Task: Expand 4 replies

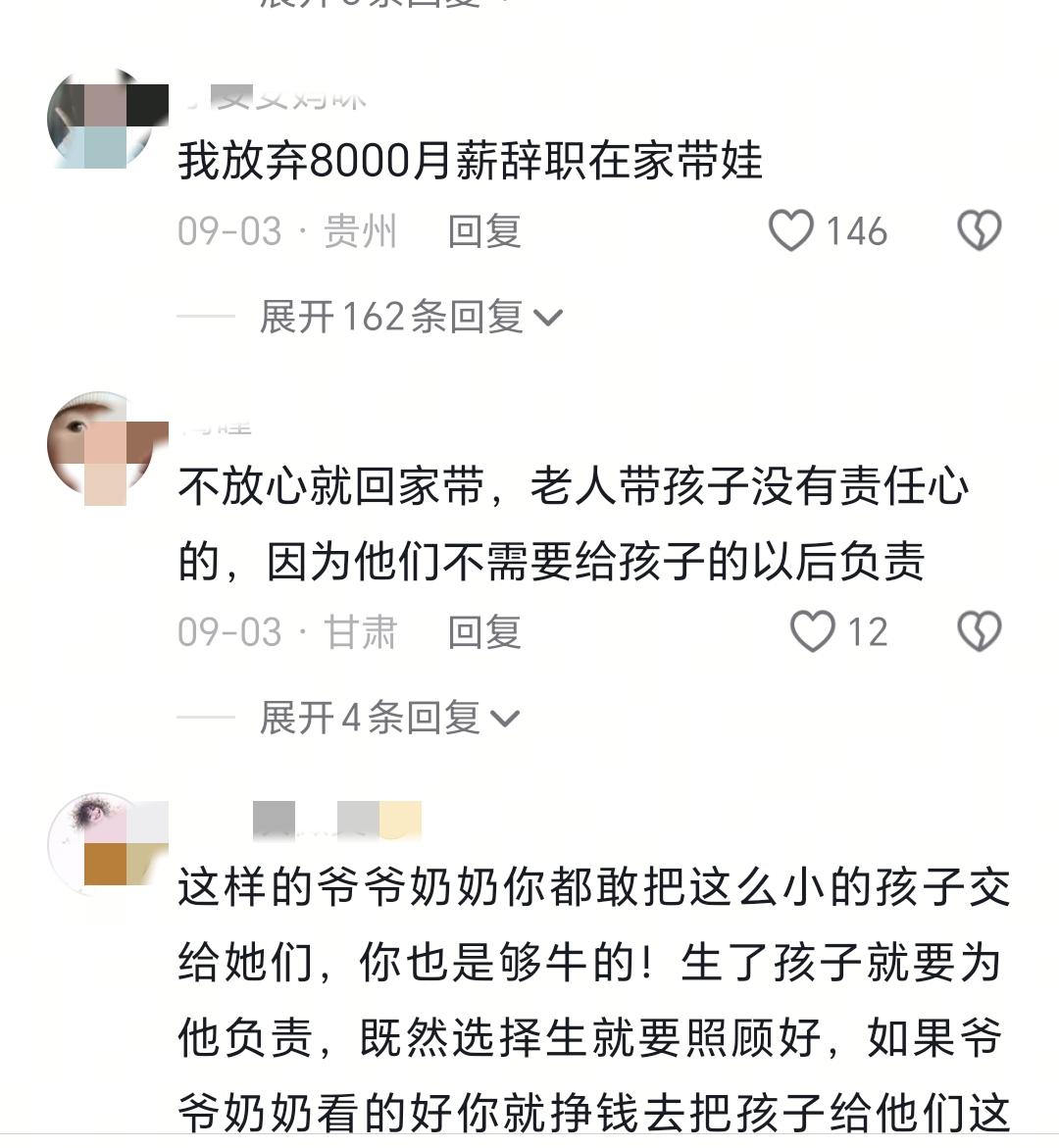Action: (x=388, y=718)
